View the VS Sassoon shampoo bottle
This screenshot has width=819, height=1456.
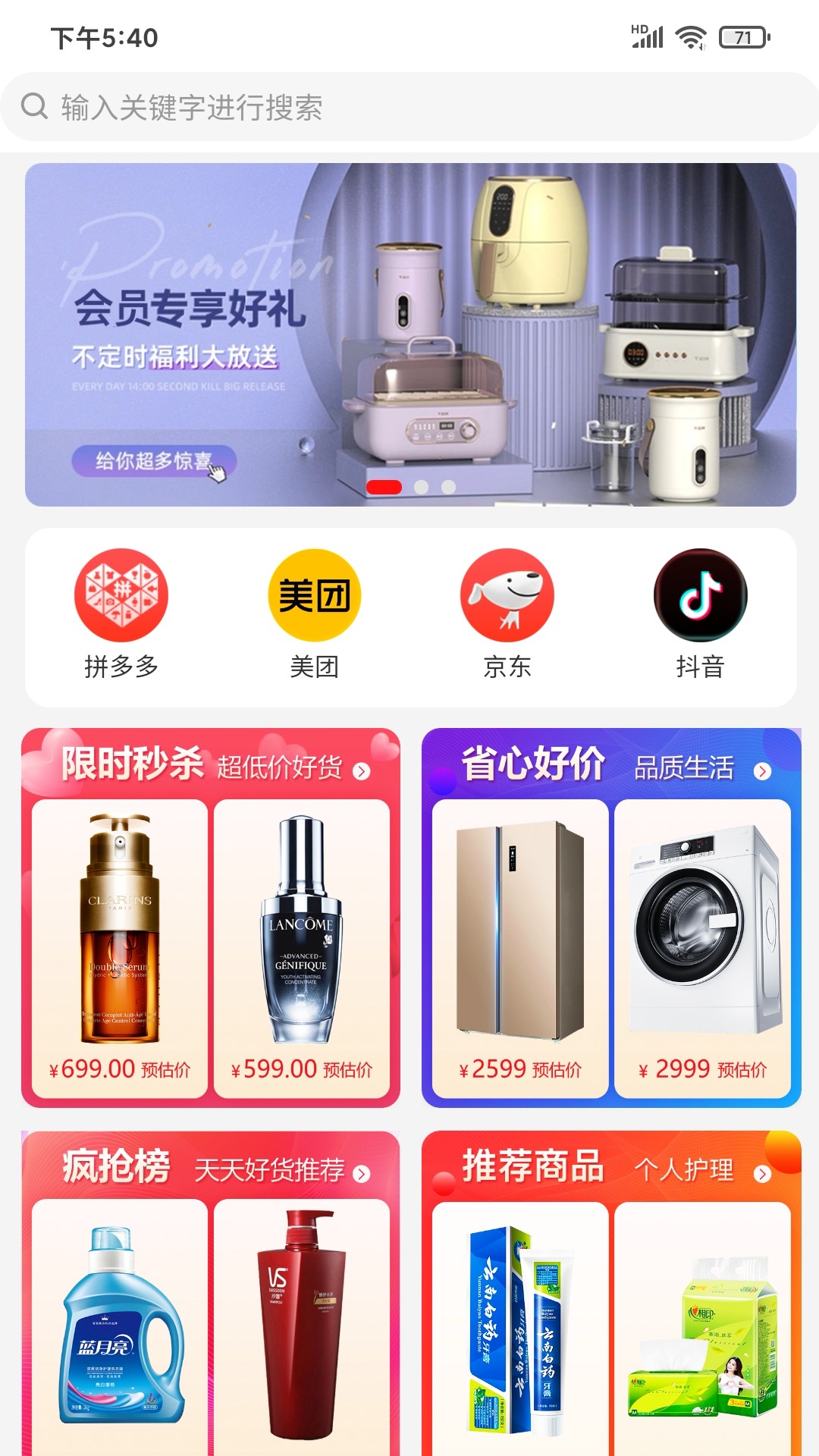point(302,1327)
